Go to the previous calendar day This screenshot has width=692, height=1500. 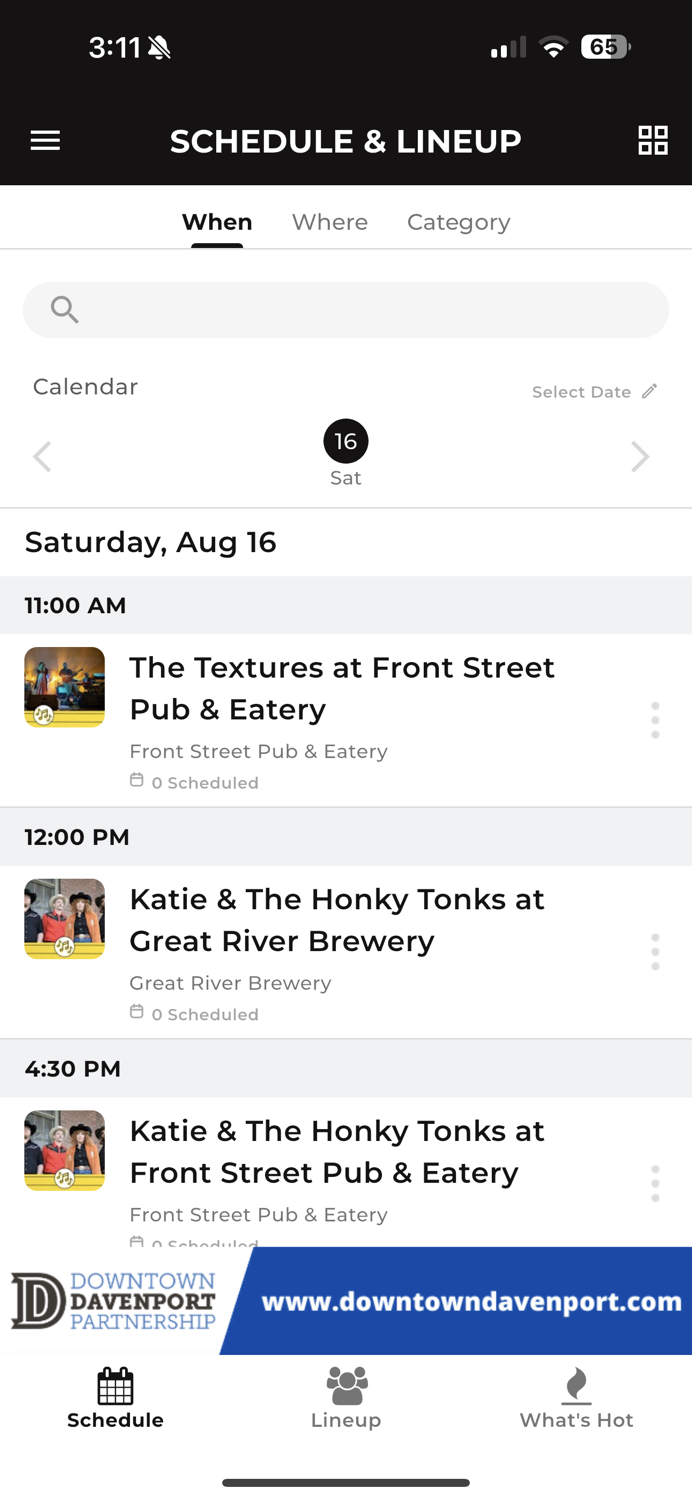tap(42, 457)
